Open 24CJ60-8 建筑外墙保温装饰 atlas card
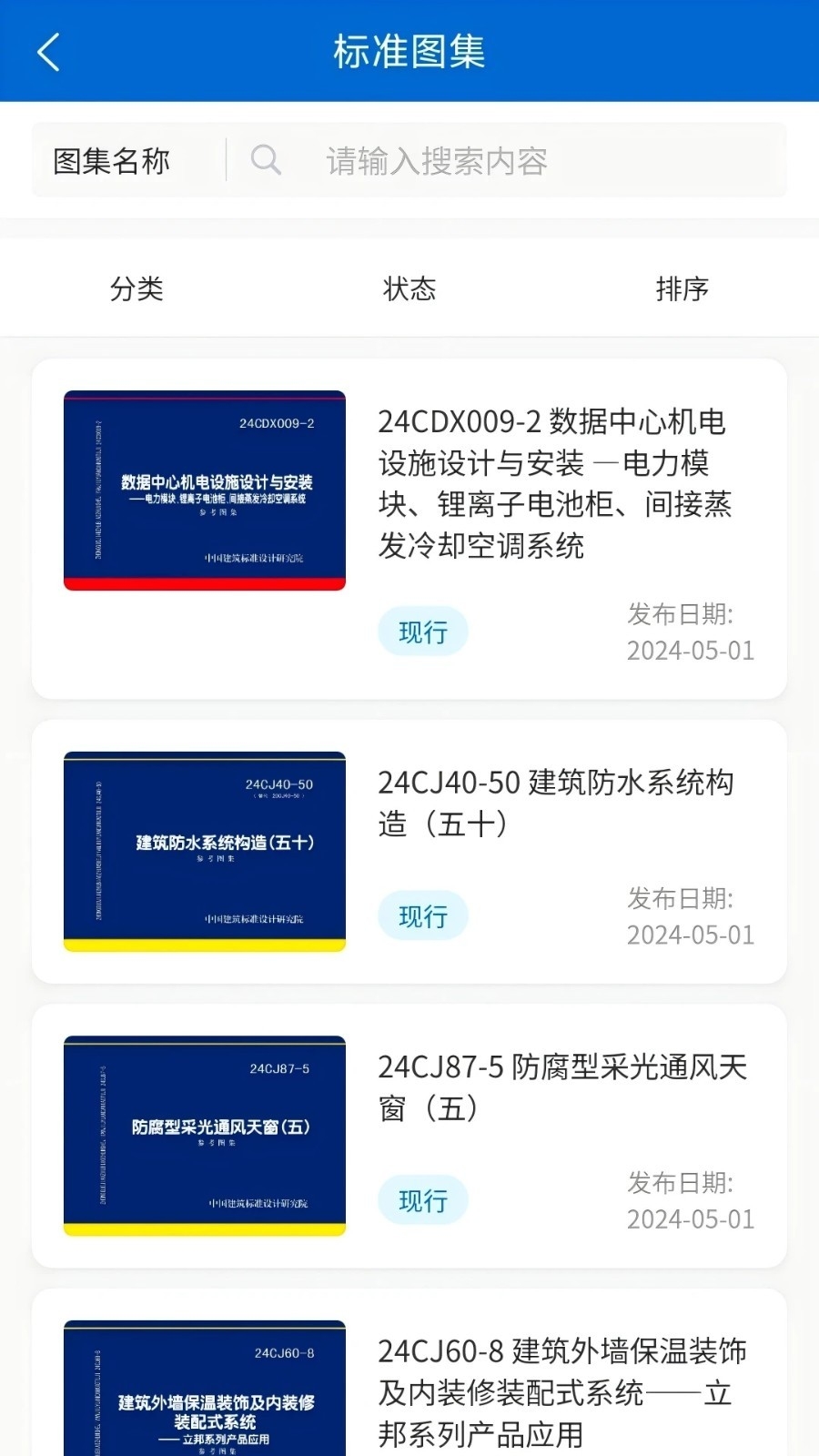 pyautogui.click(x=409, y=1372)
